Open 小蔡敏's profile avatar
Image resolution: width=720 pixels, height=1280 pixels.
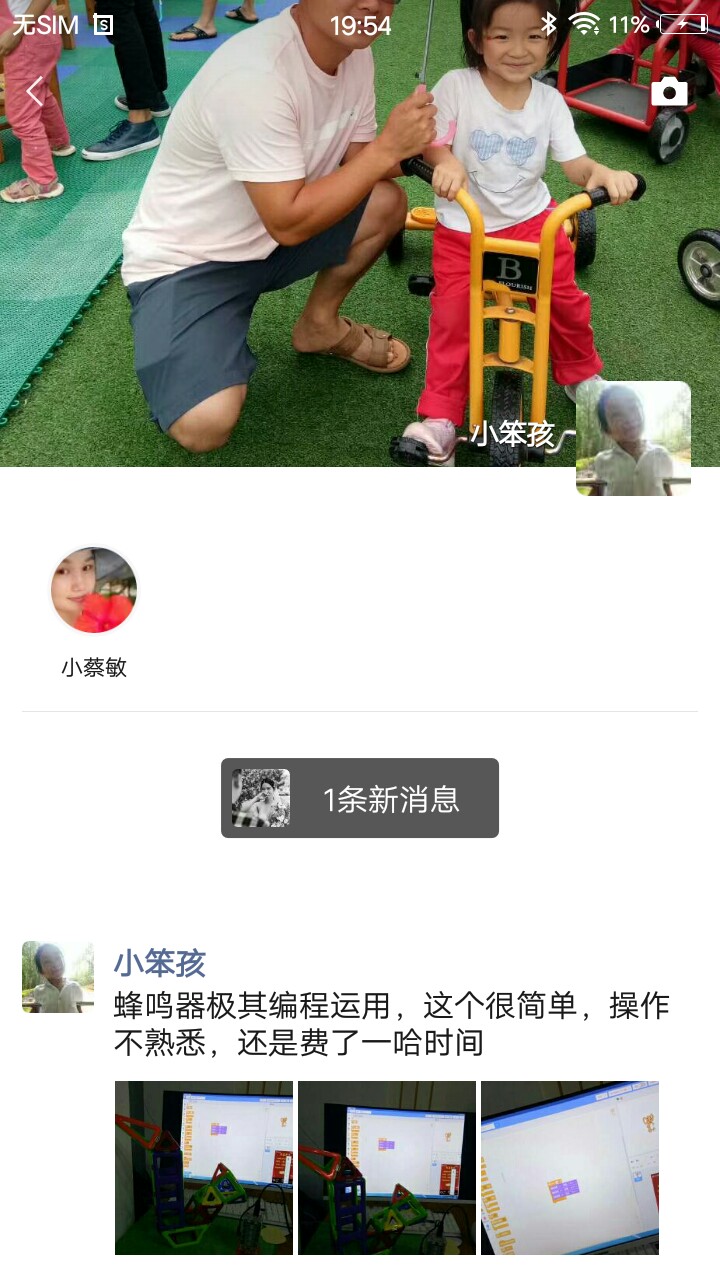tap(94, 590)
